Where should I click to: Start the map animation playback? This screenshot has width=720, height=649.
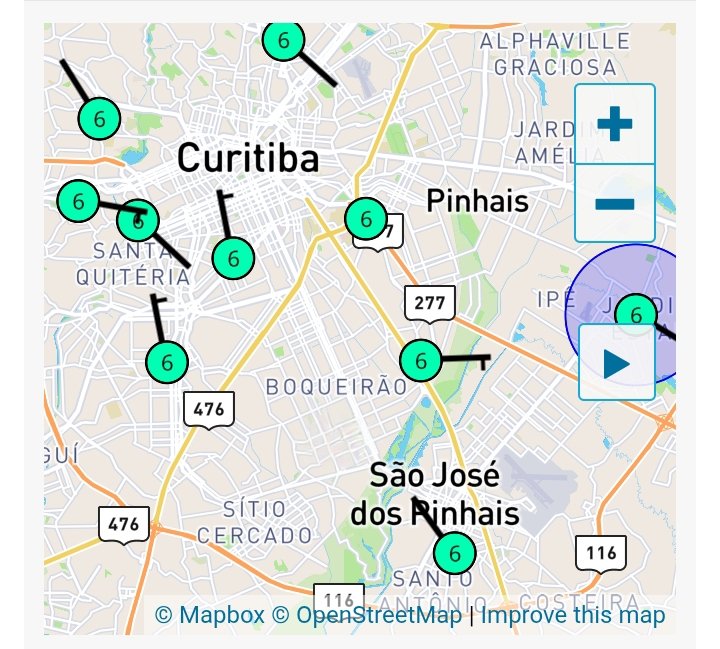(x=616, y=363)
